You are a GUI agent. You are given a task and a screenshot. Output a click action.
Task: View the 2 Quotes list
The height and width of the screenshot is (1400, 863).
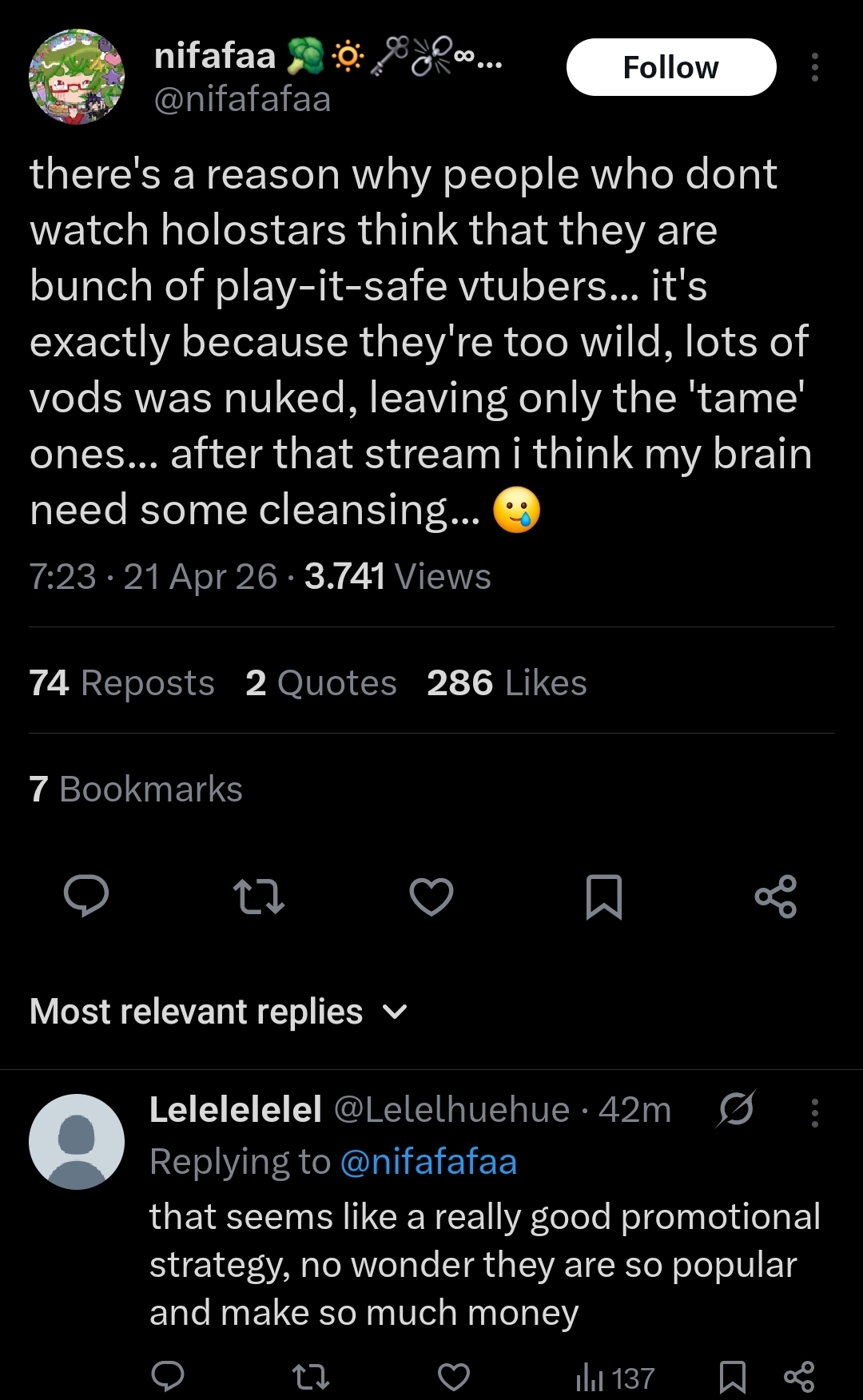pyautogui.click(x=320, y=683)
